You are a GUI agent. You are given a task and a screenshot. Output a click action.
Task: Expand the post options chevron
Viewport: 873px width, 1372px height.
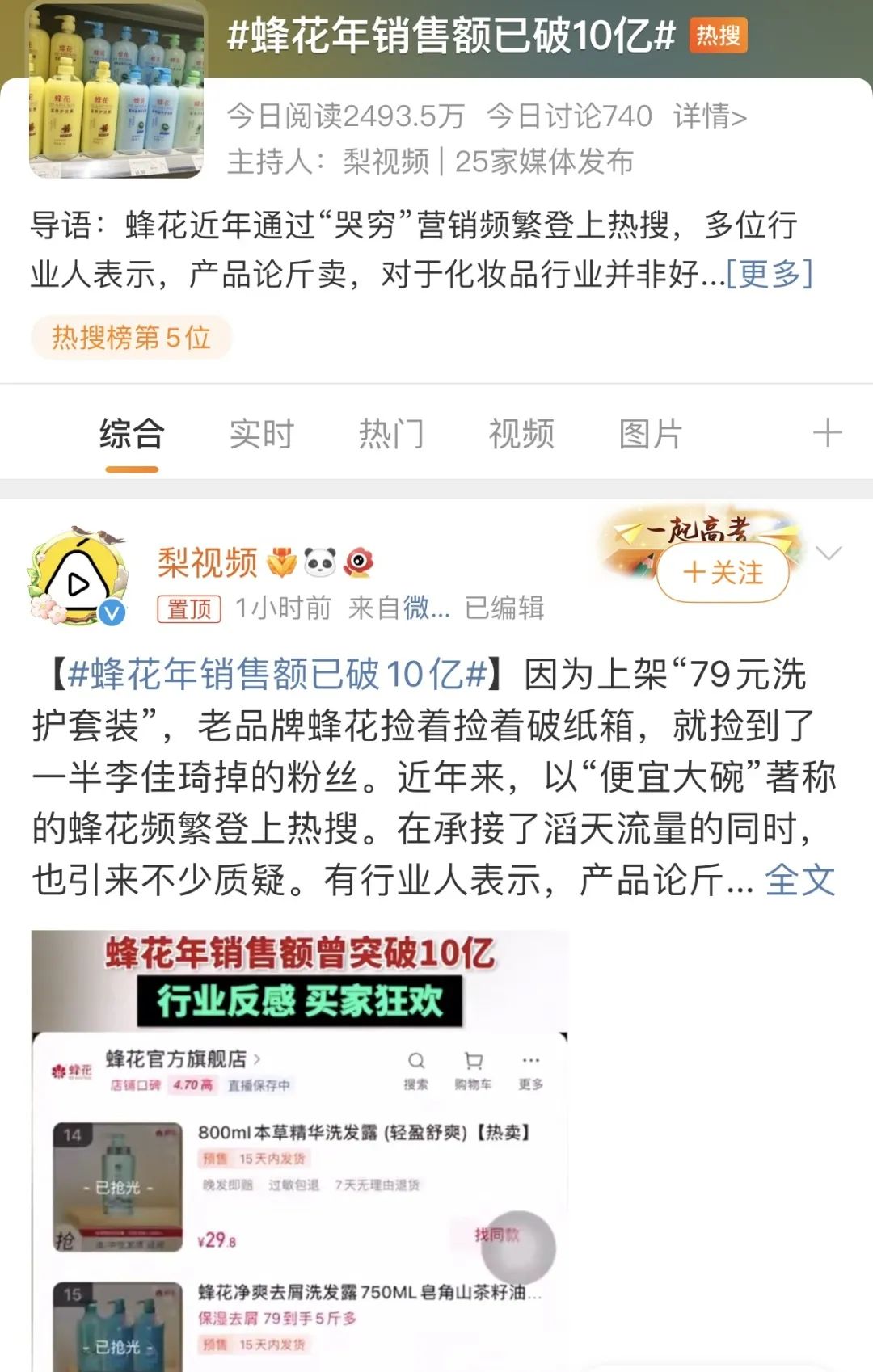tap(829, 553)
